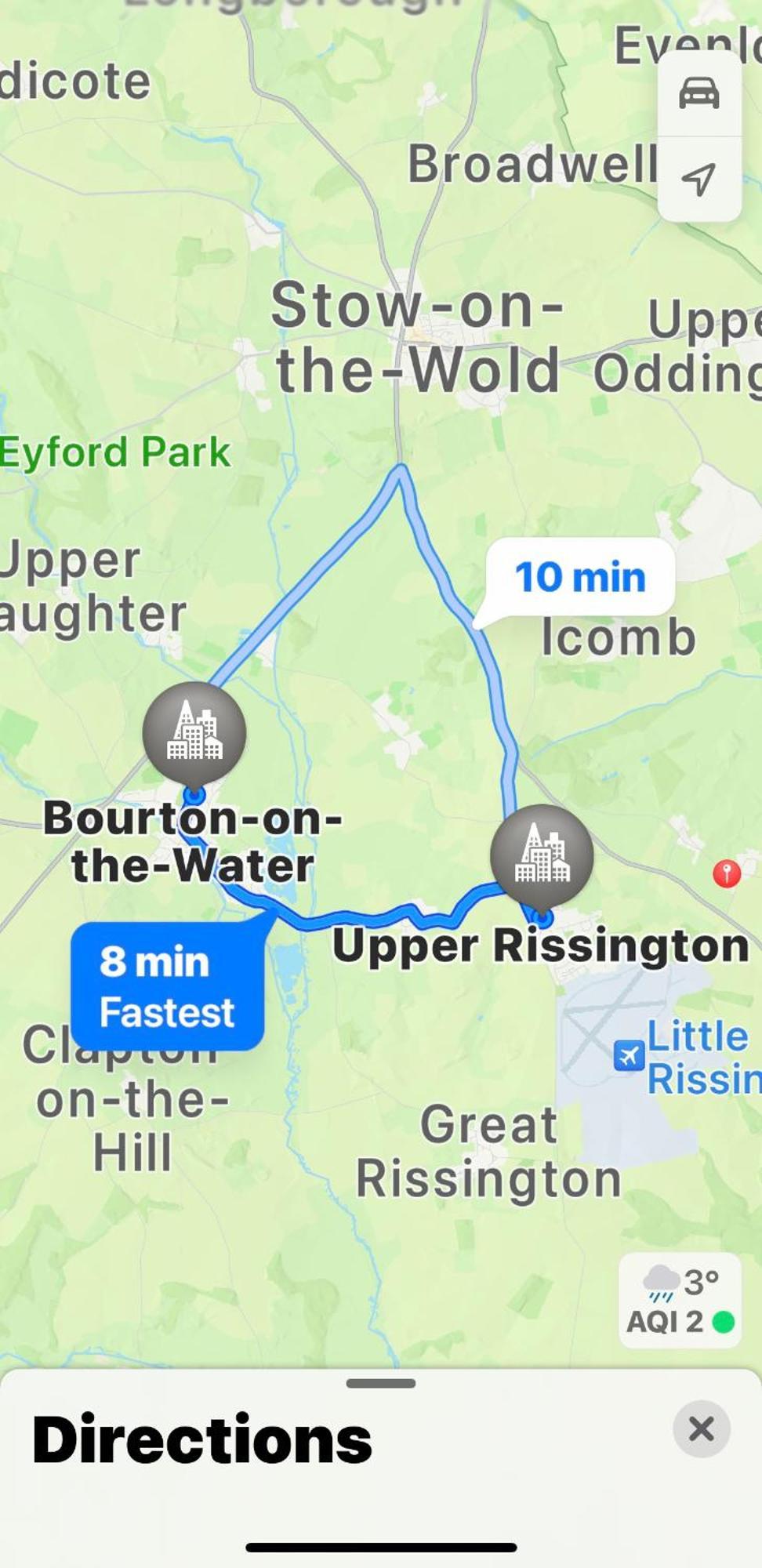Close the Directions panel

(x=701, y=1428)
